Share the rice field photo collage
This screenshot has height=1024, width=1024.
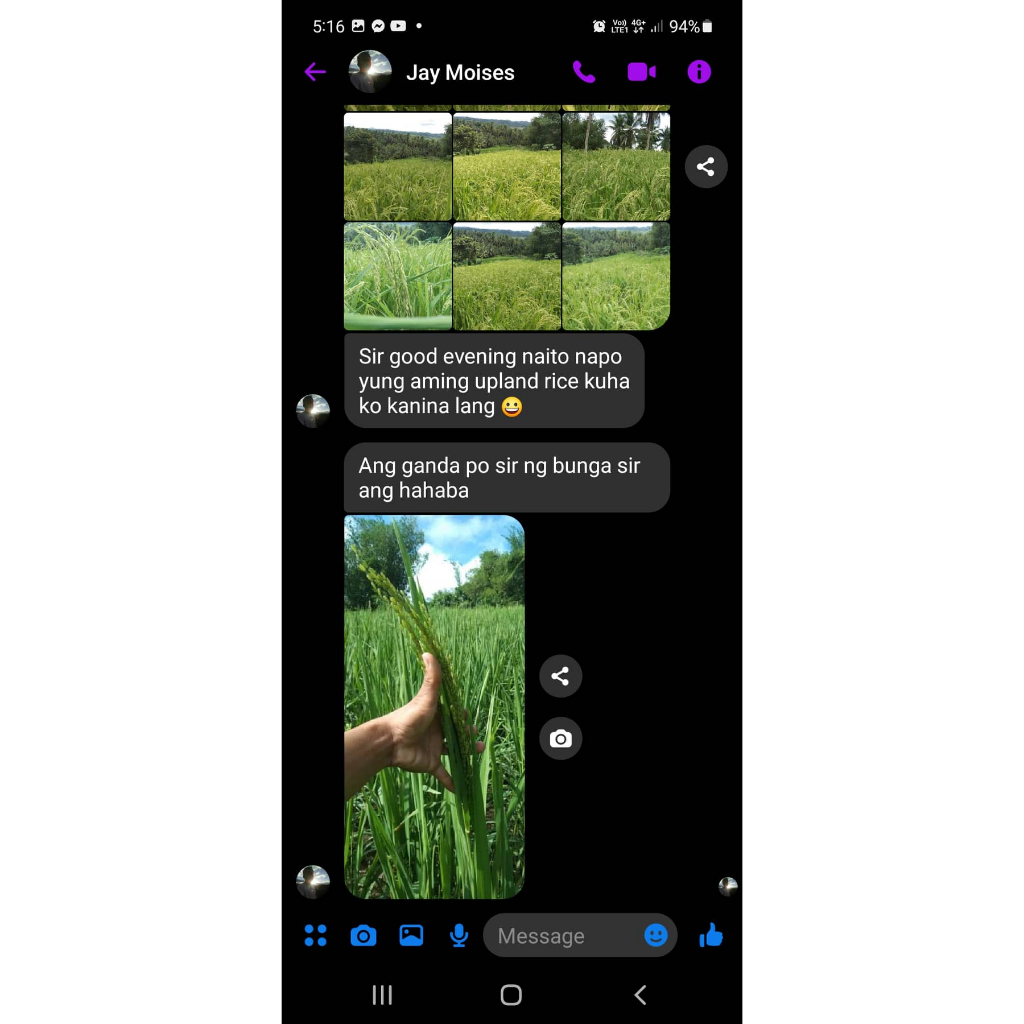[706, 167]
